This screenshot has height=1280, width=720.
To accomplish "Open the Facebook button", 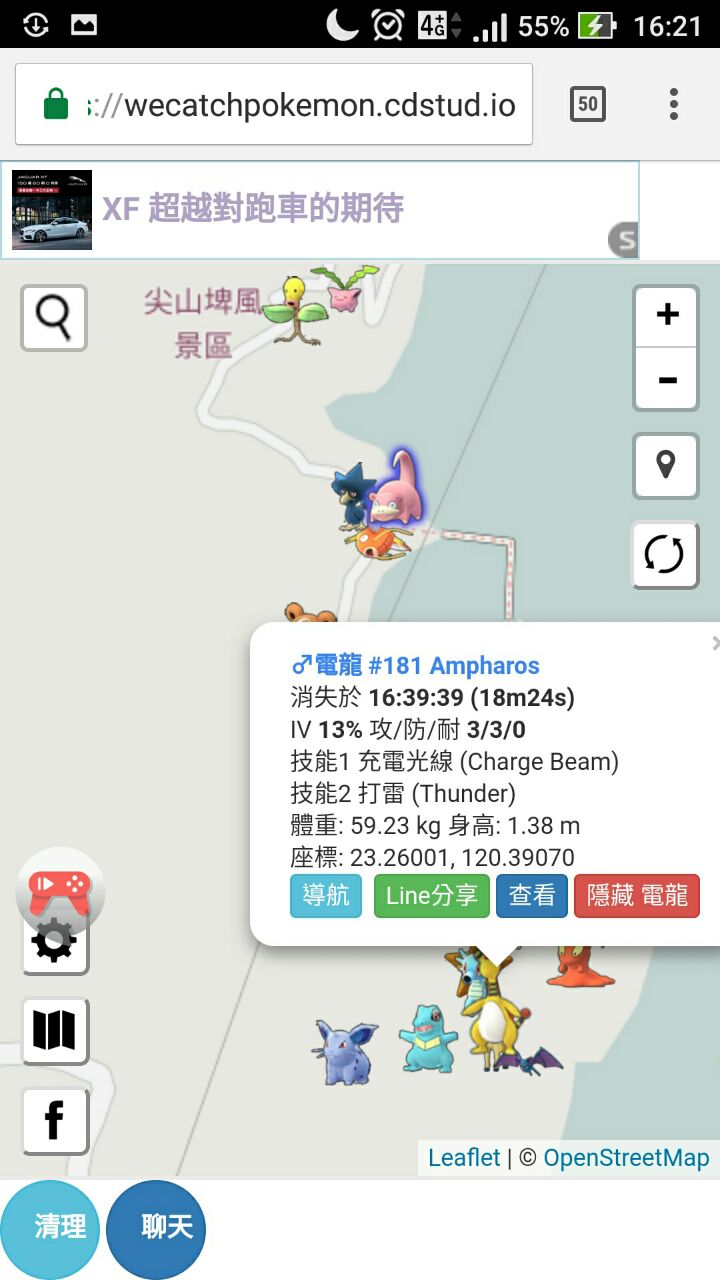I will coord(54,1121).
